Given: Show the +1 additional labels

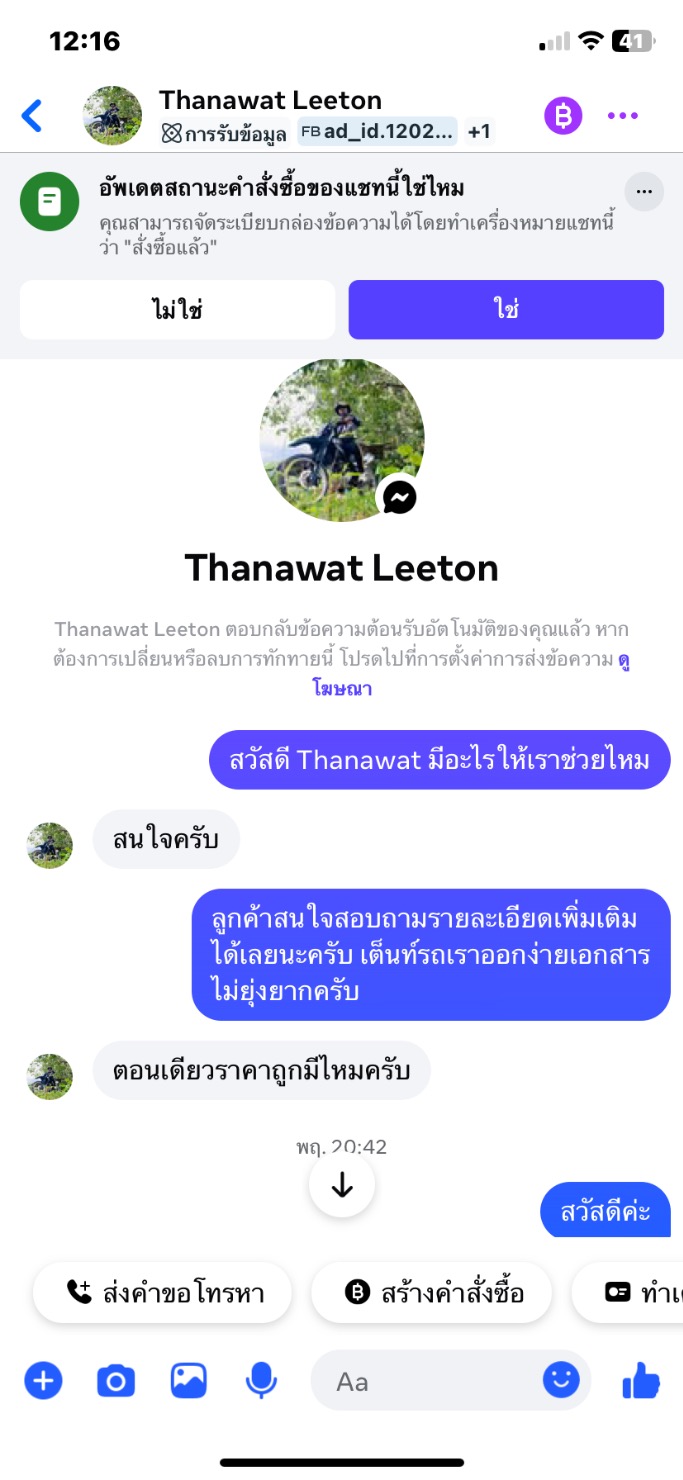Looking at the screenshot, I should (479, 131).
